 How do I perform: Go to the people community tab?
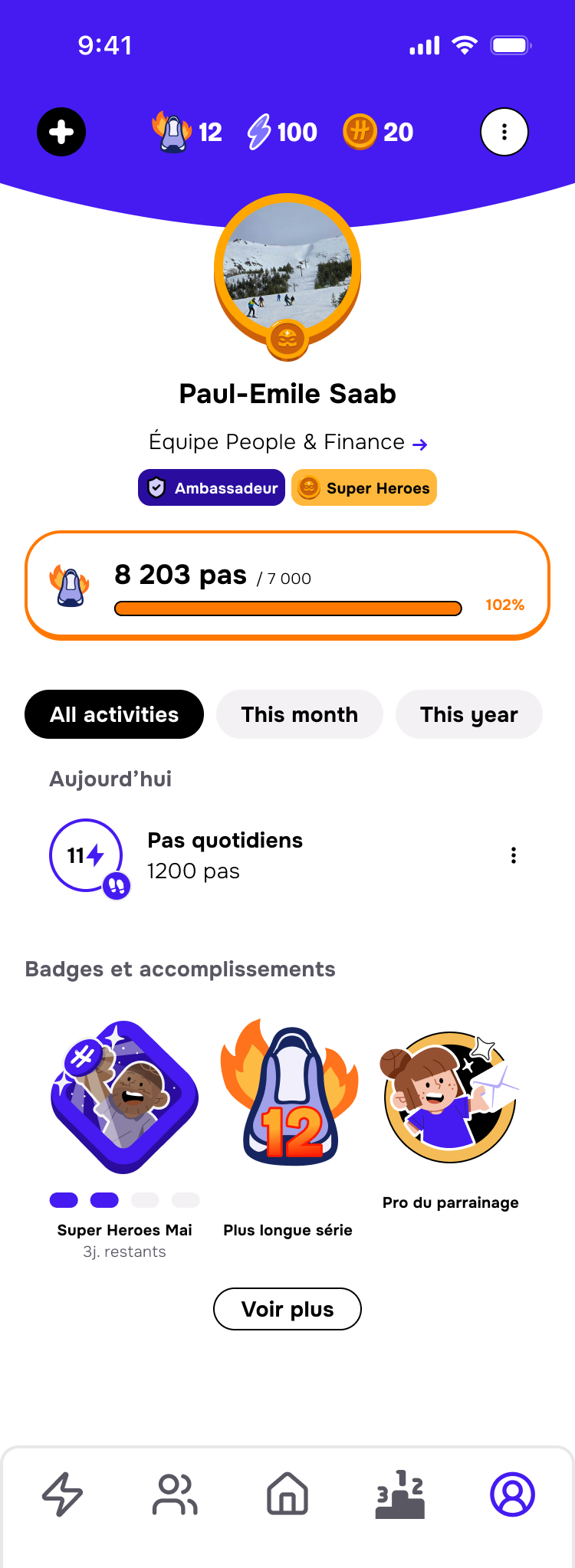(x=175, y=1494)
